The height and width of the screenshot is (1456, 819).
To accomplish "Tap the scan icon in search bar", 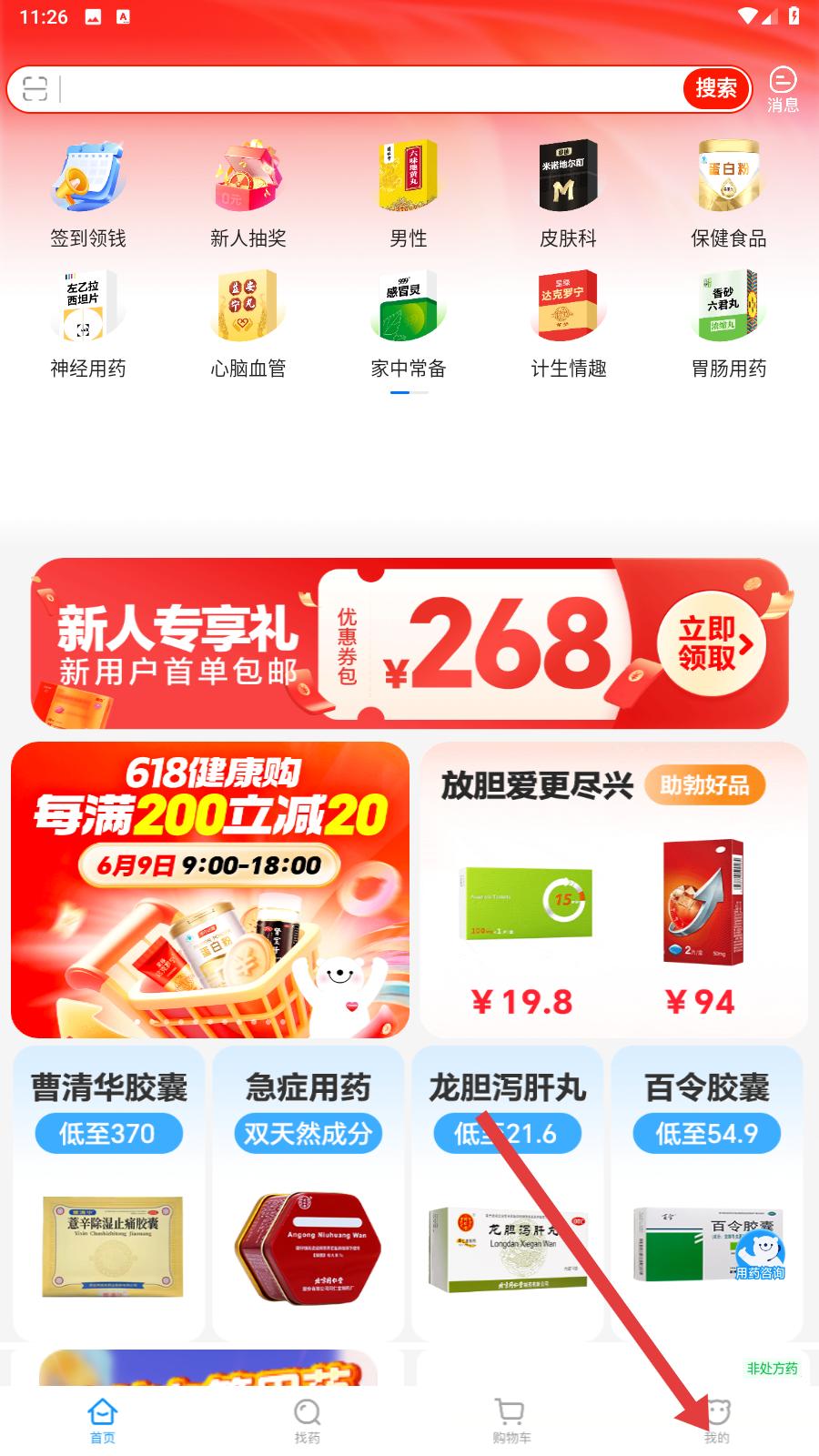I will 35,88.
